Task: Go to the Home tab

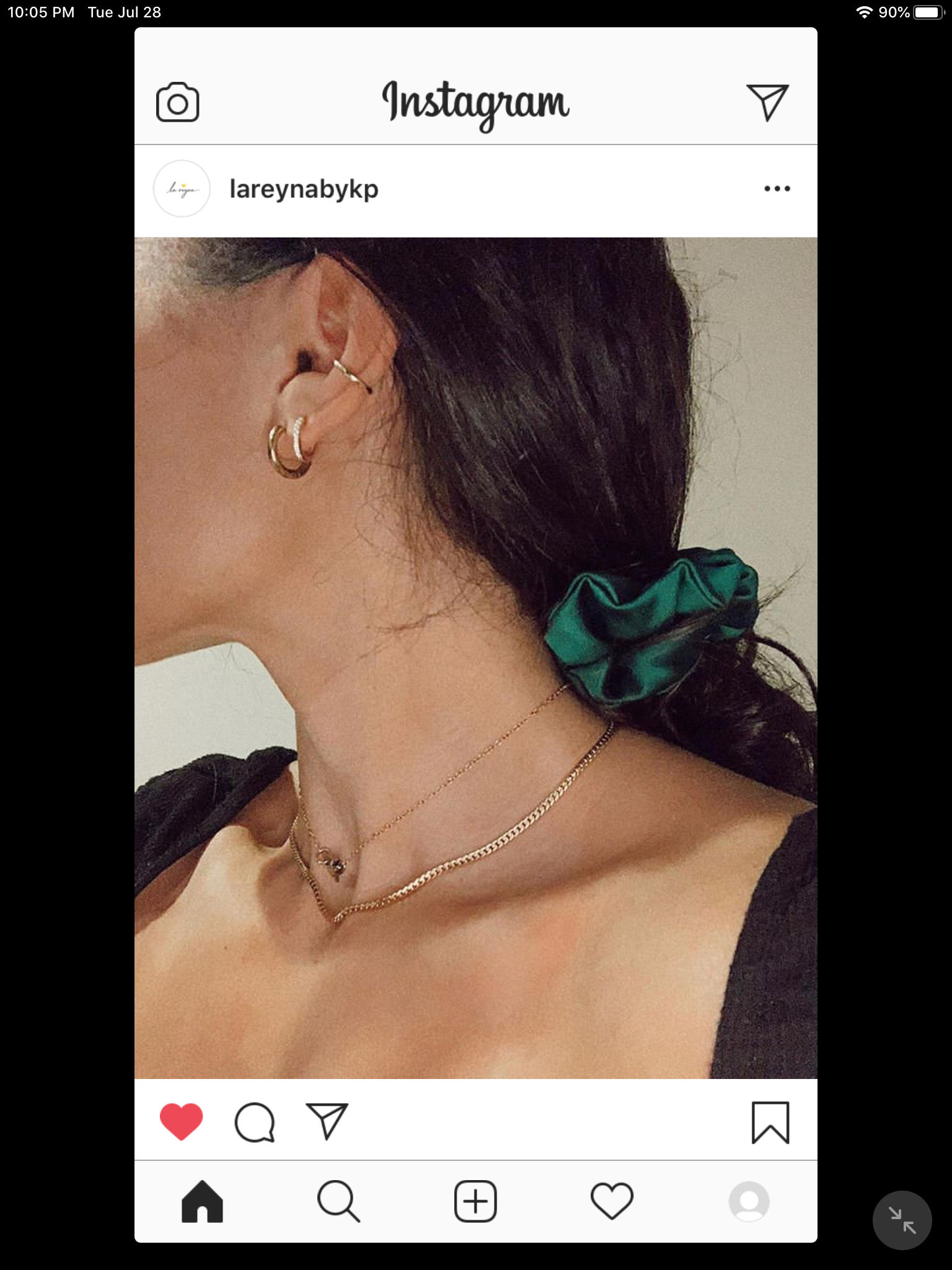Action: pyautogui.click(x=202, y=1201)
